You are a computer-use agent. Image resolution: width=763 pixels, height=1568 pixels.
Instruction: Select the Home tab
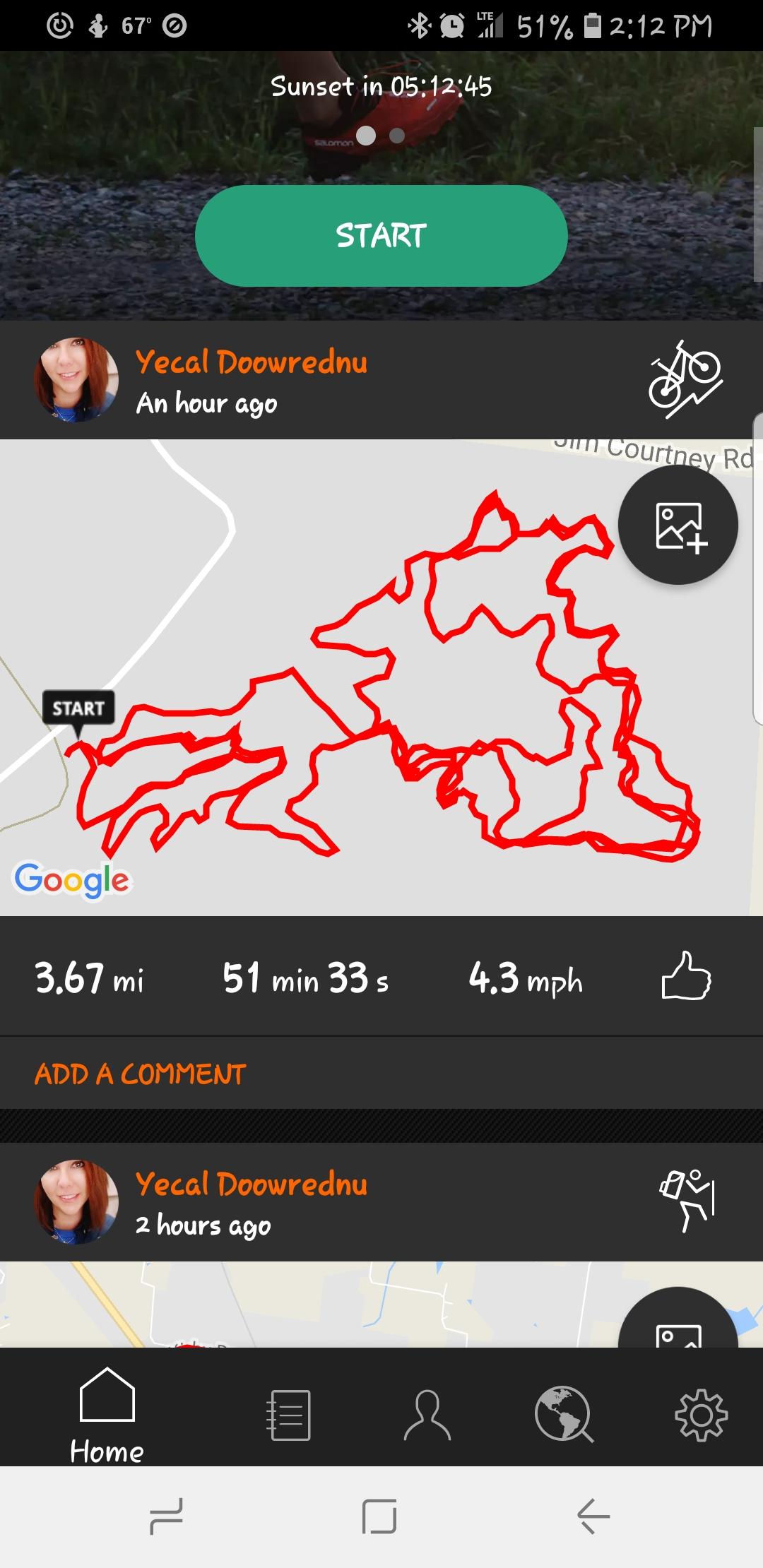(x=107, y=1420)
